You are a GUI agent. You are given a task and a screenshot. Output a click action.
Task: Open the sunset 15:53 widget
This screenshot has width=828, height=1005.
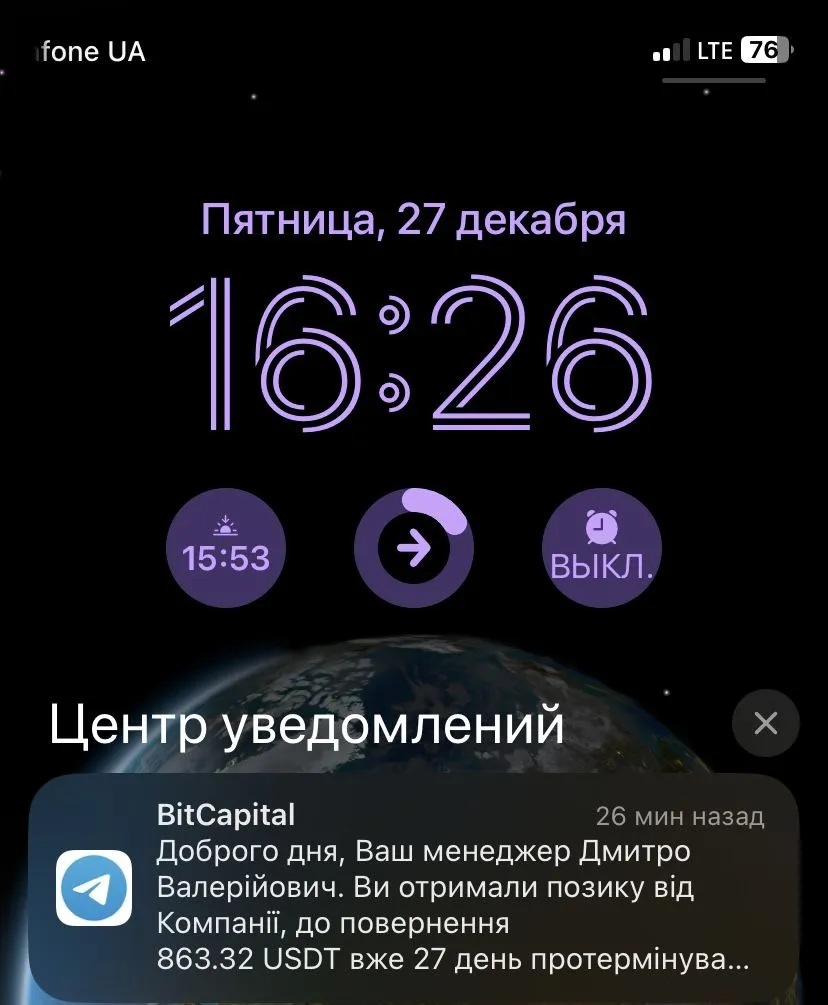click(x=226, y=548)
